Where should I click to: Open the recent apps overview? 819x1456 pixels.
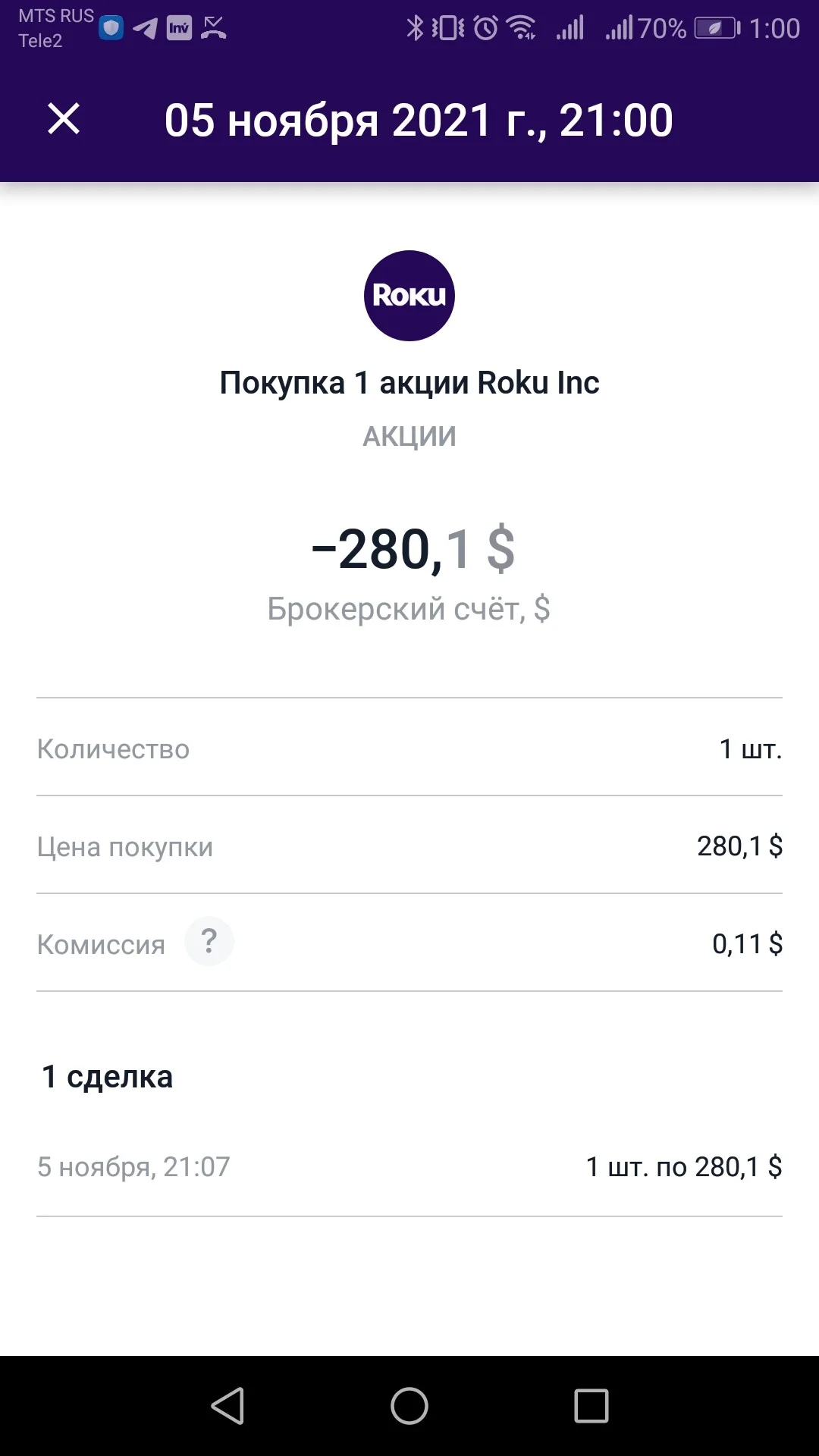point(591,1406)
